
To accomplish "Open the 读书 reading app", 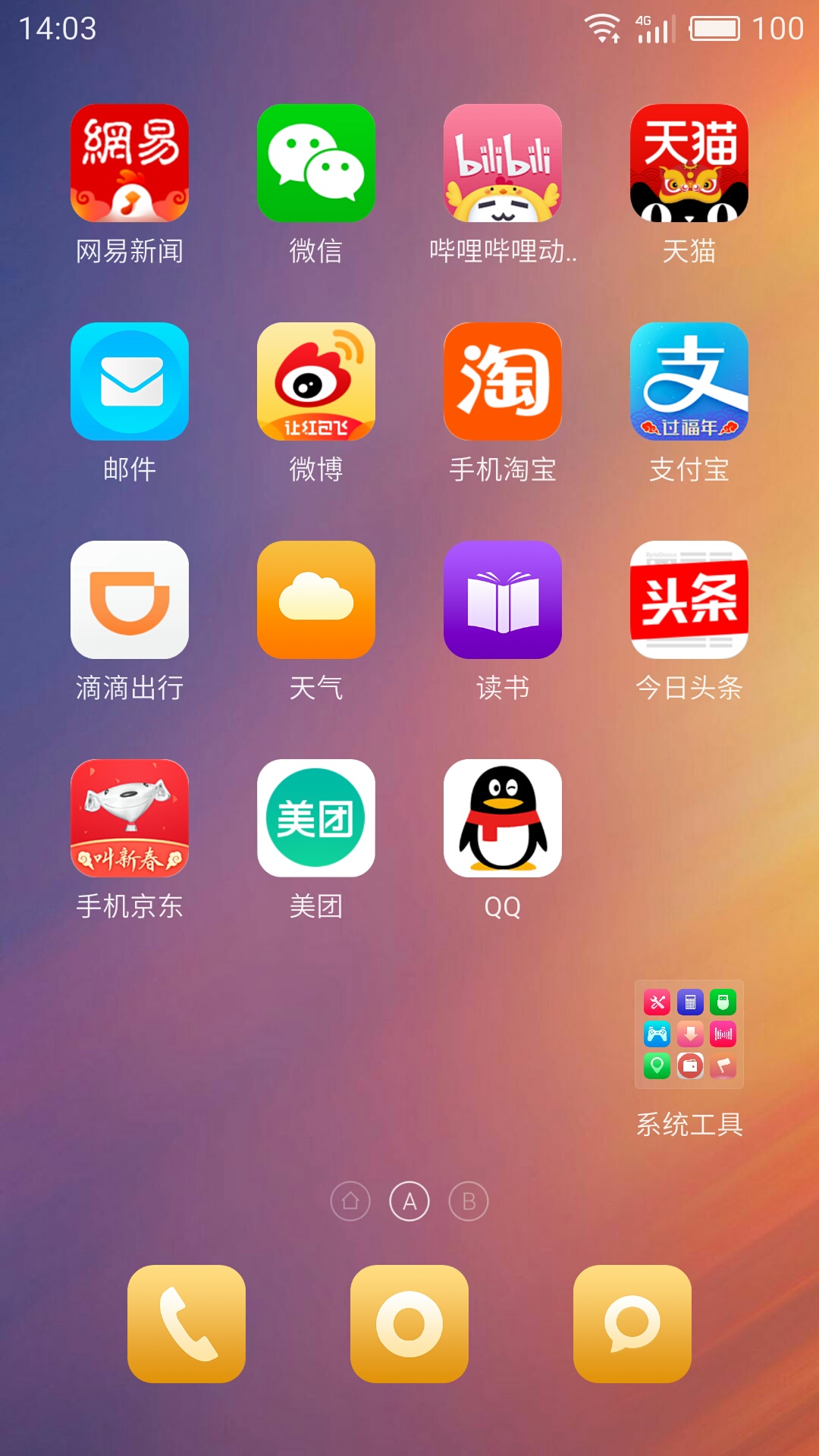I will (x=503, y=600).
